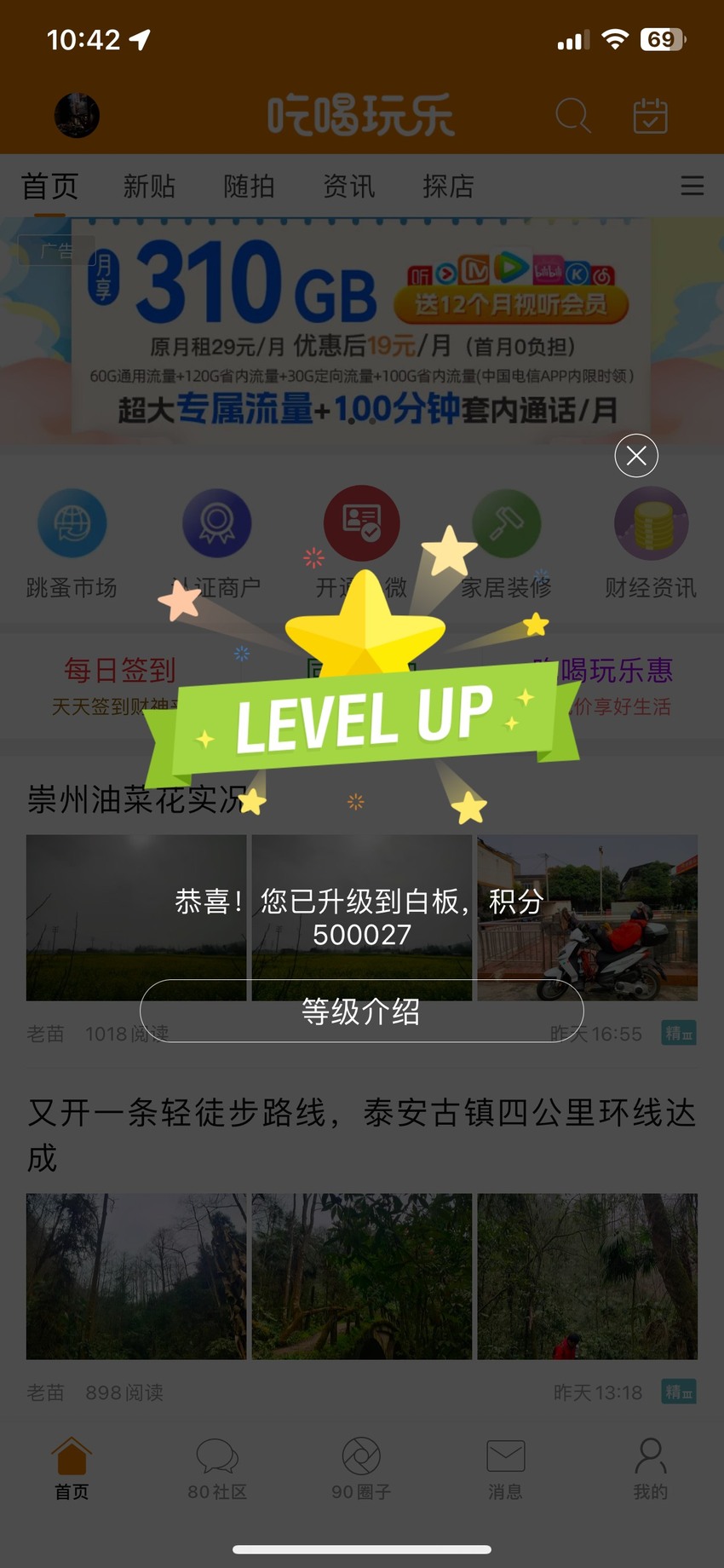Switch to the 资讯 tab

348,186
